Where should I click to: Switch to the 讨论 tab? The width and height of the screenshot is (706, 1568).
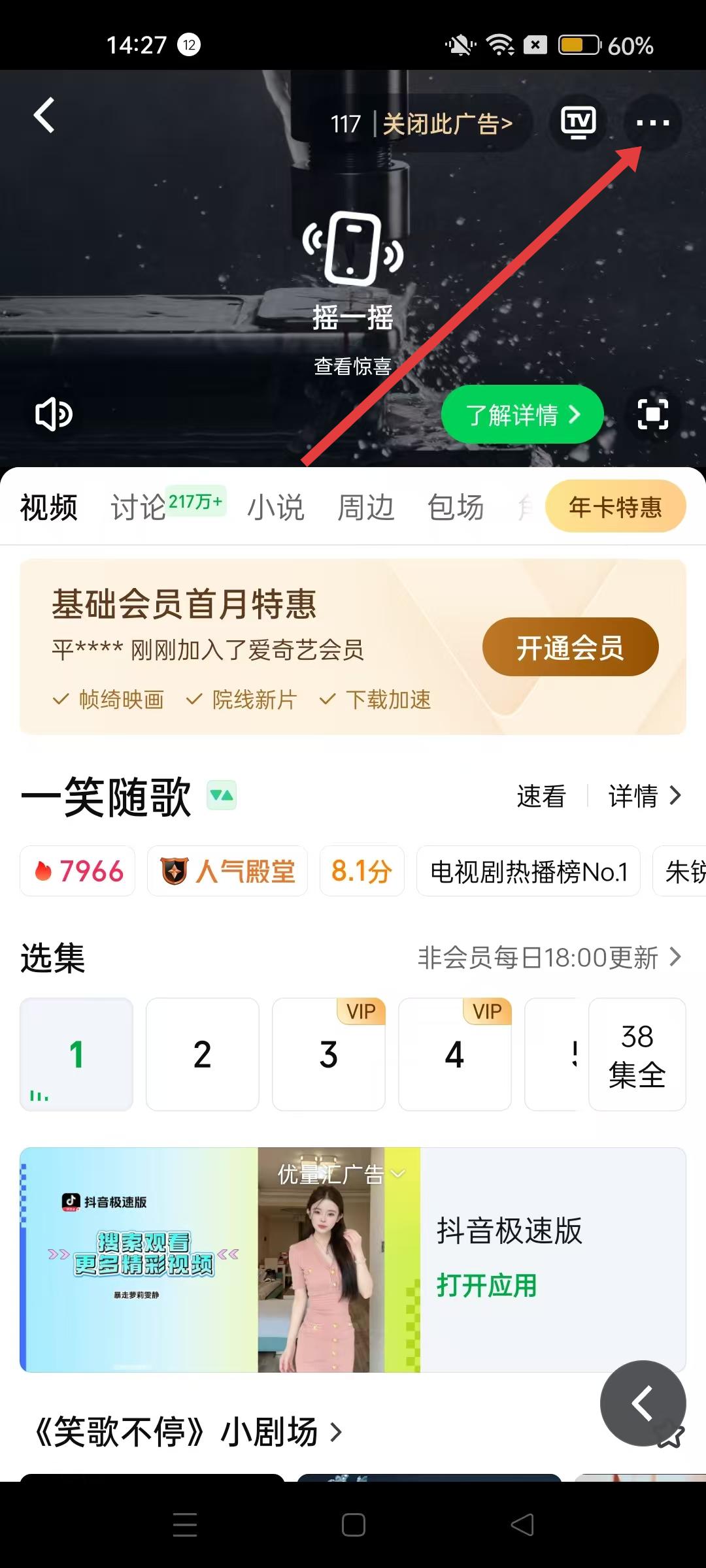point(139,508)
